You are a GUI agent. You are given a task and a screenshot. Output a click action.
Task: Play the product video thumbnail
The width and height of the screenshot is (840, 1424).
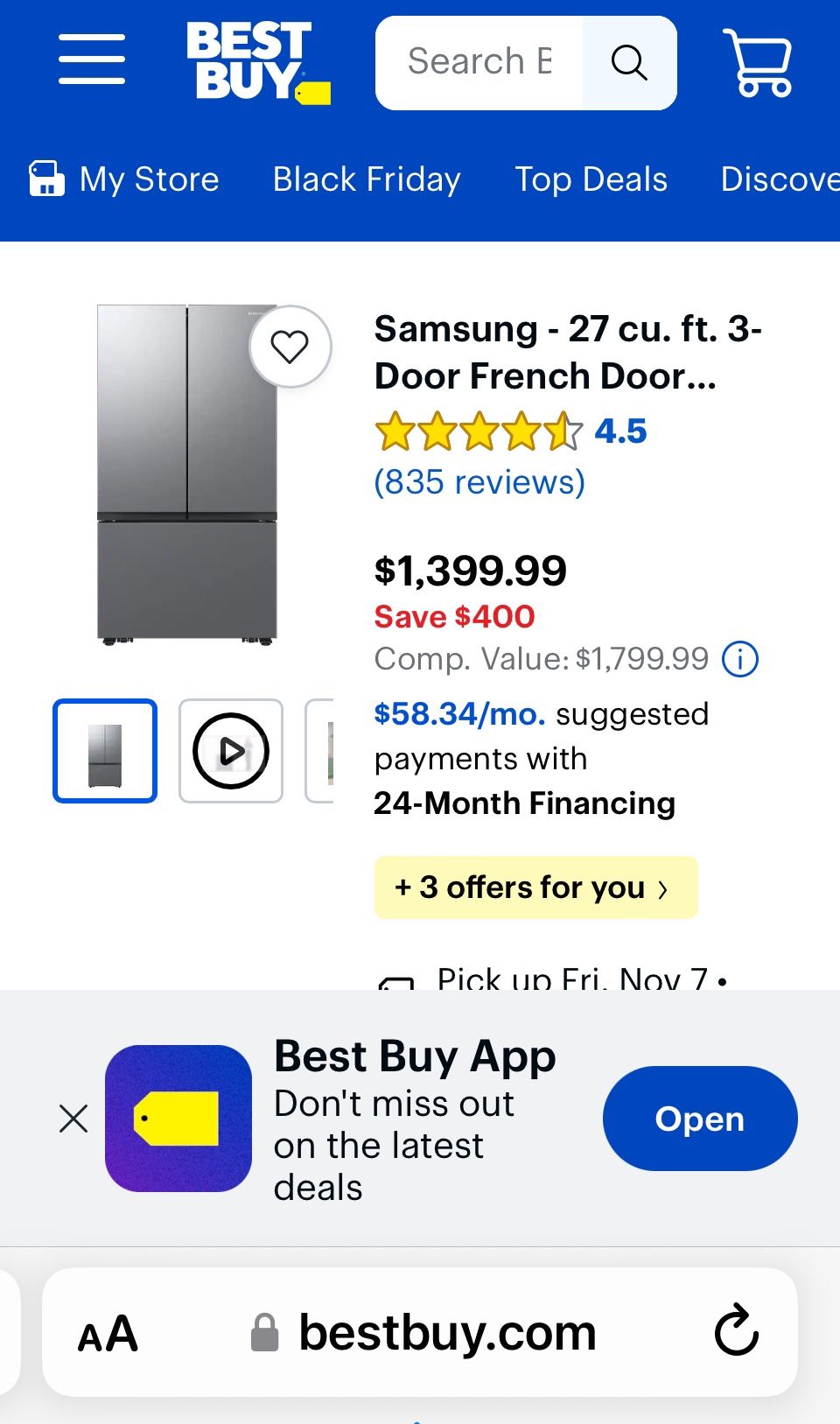click(230, 751)
